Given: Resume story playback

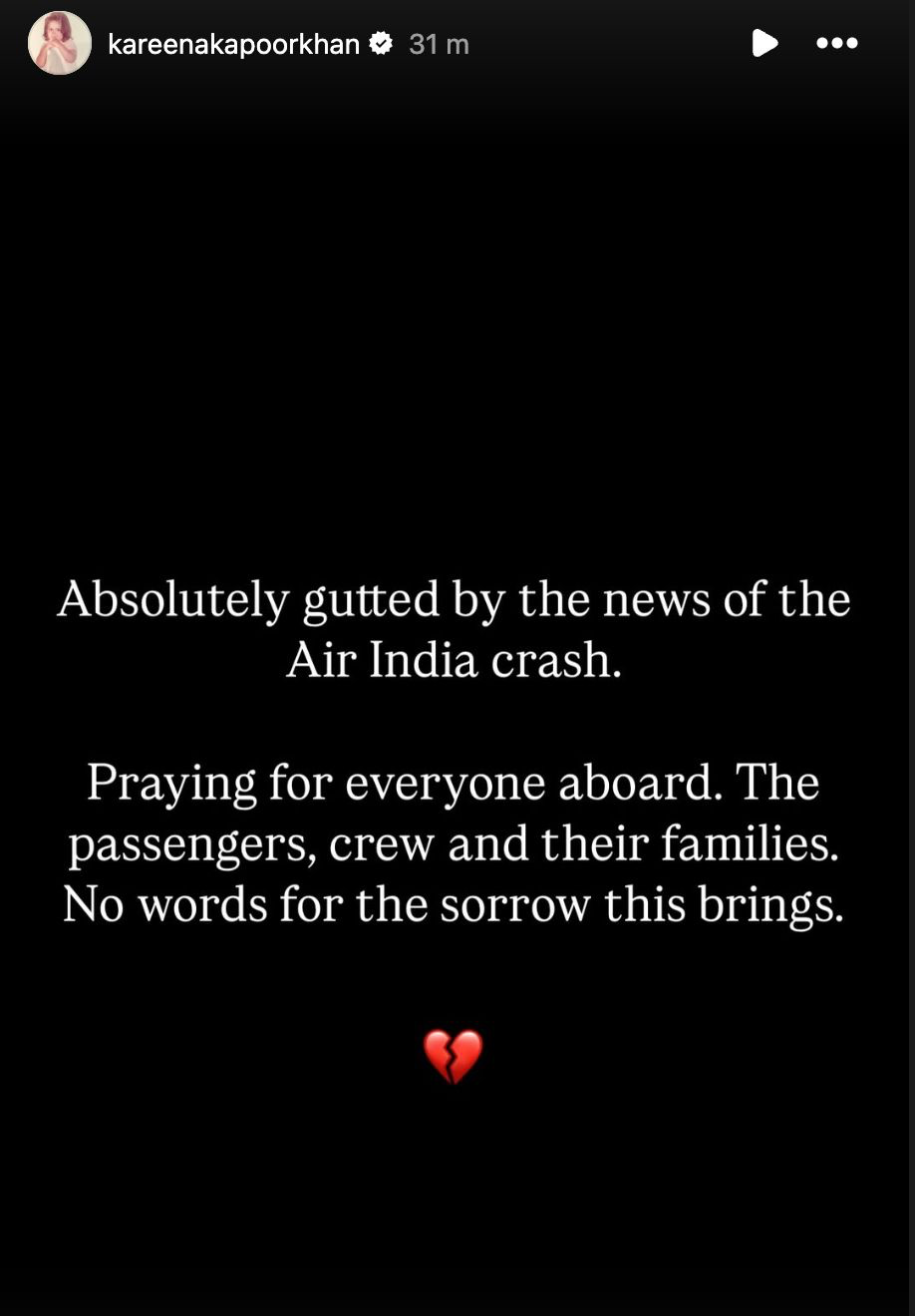Looking at the screenshot, I should pyautogui.click(x=763, y=43).
